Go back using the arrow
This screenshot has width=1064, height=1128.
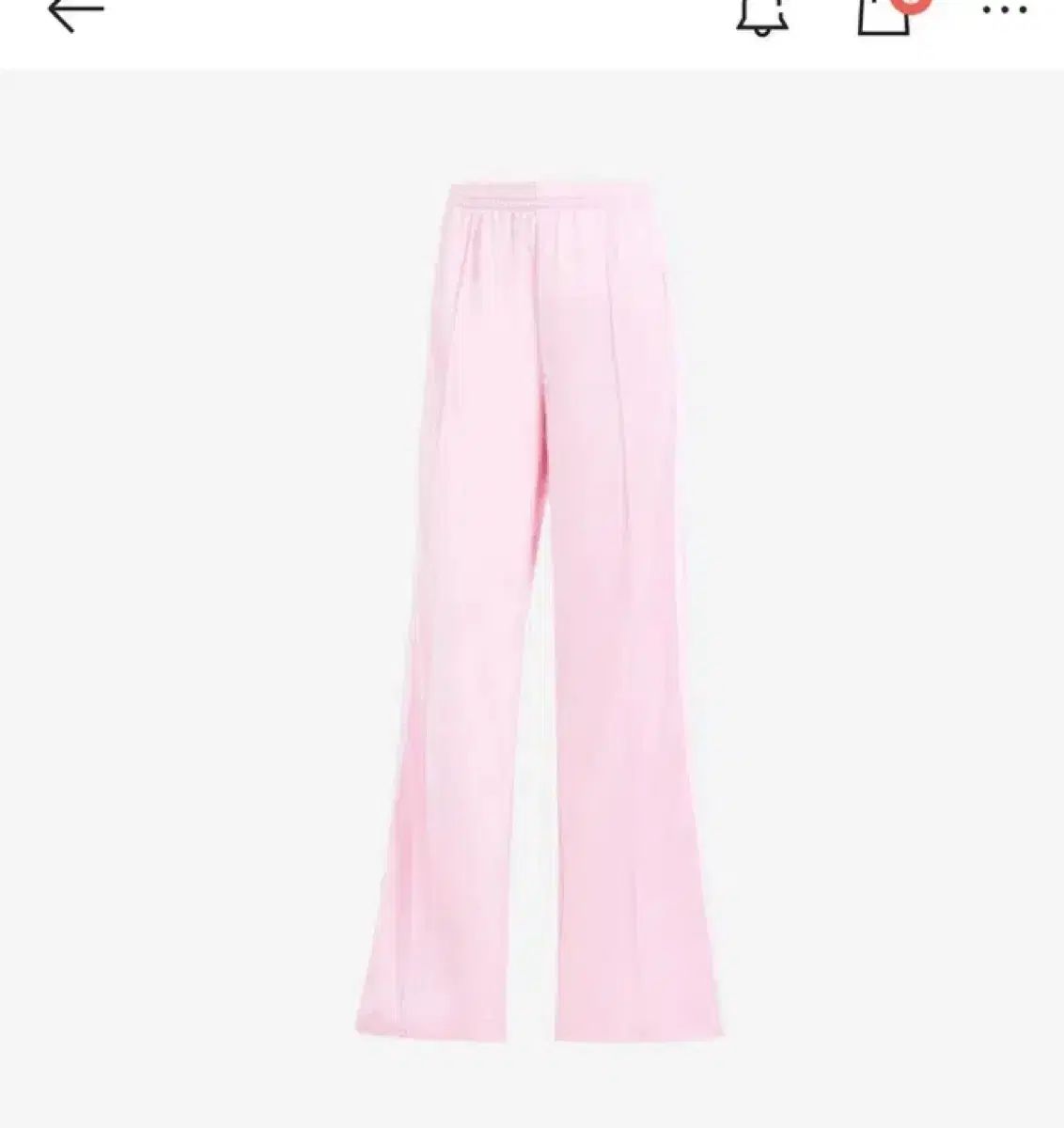pyautogui.click(x=75, y=12)
